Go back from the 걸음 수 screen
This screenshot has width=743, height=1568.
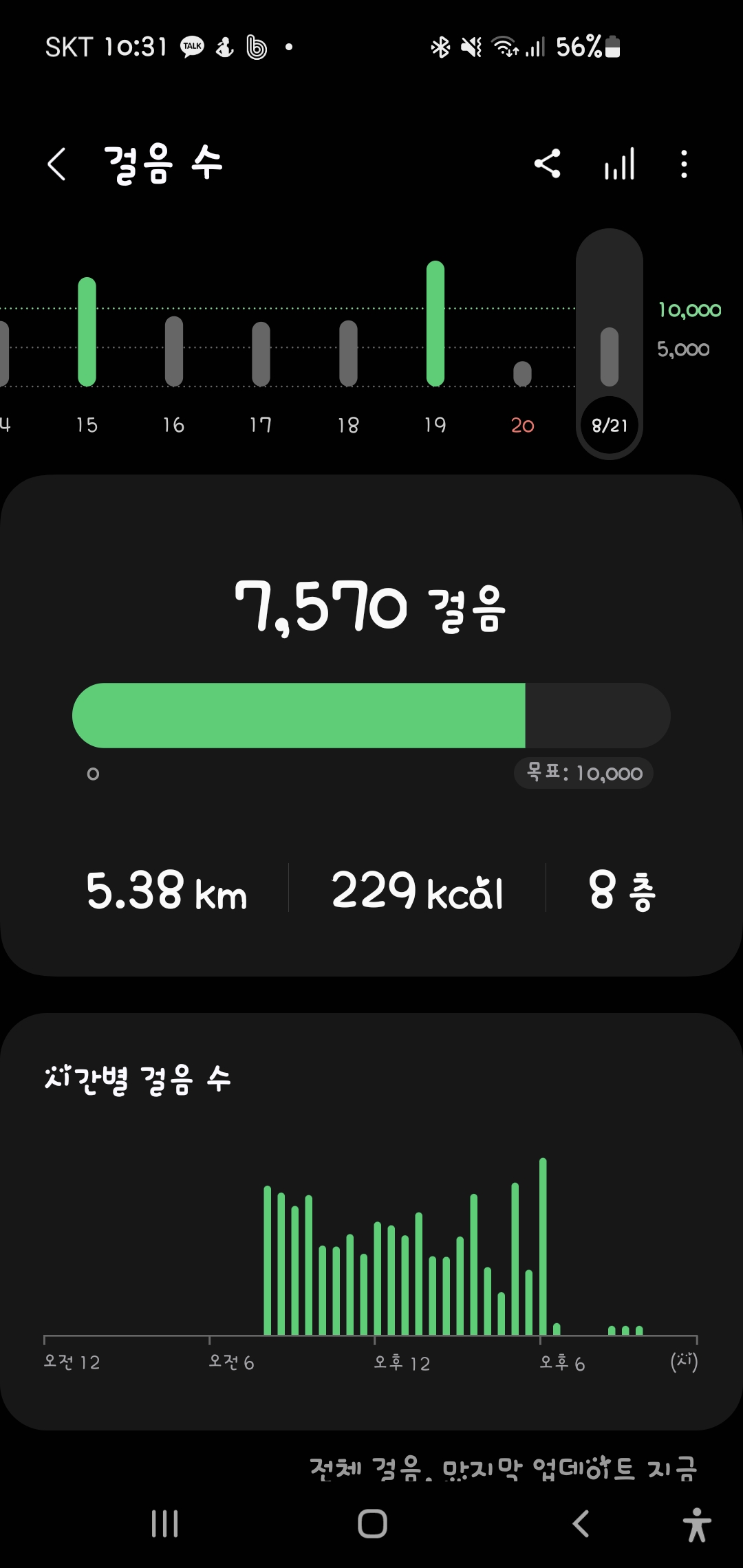pos(56,164)
